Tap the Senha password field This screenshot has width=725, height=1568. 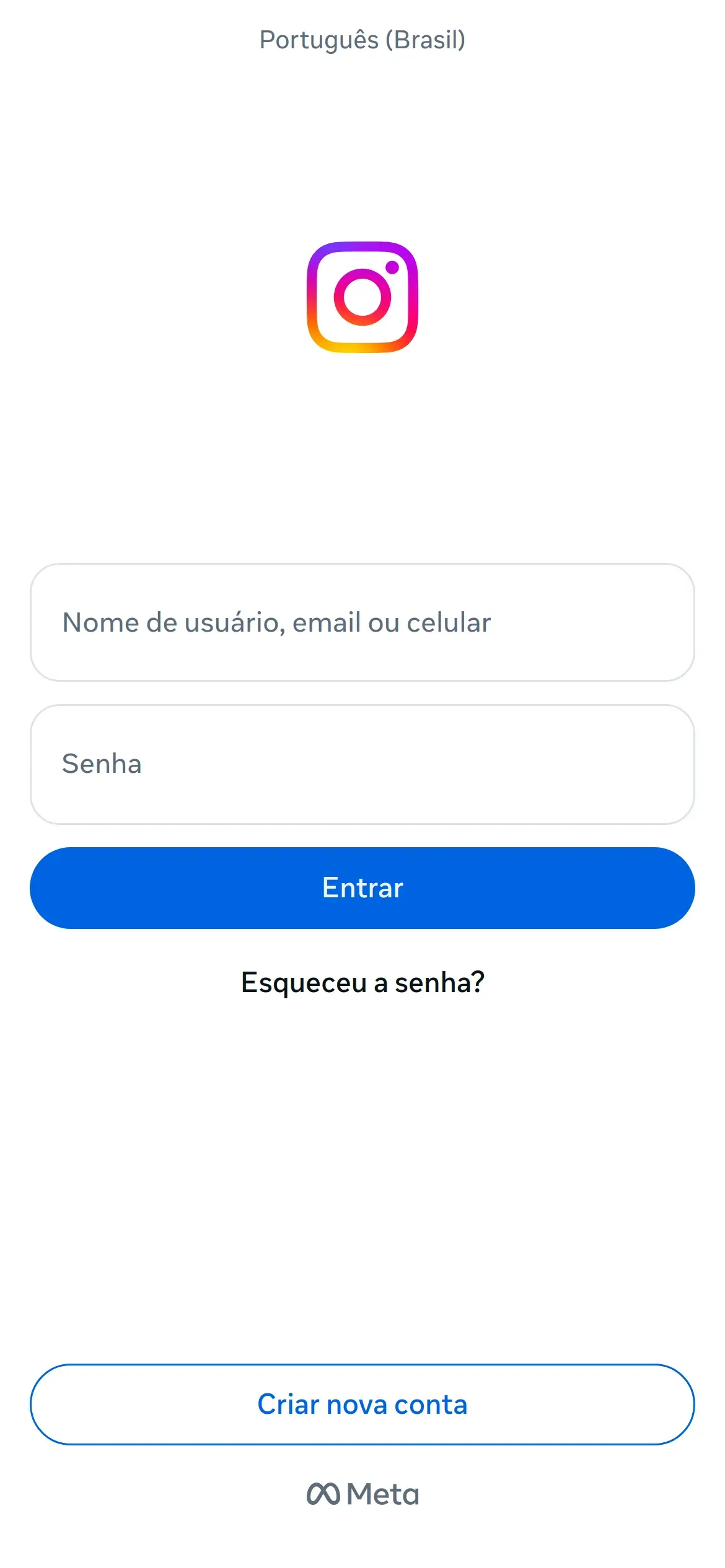click(362, 764)
